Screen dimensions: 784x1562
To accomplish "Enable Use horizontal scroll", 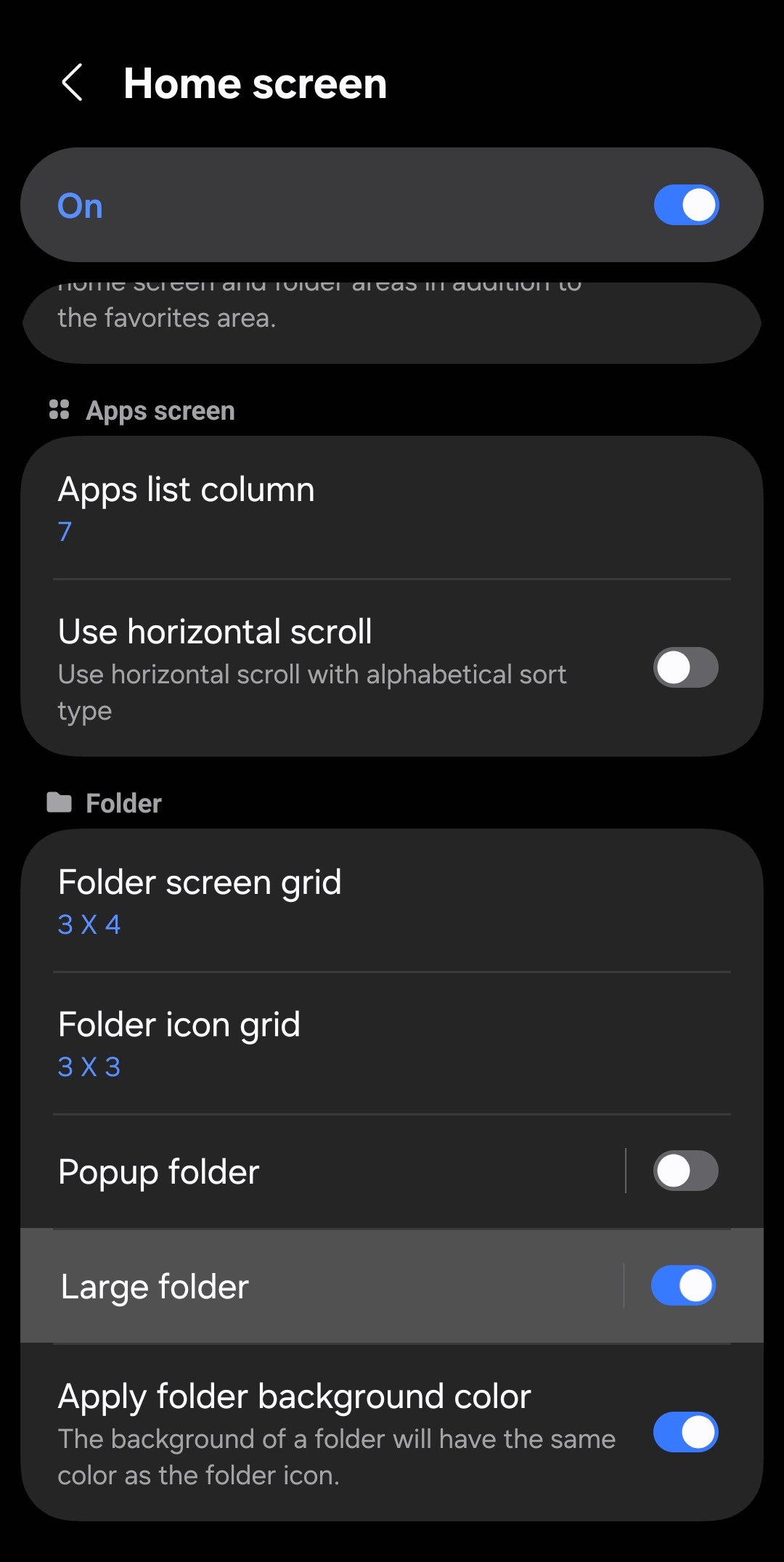I will (x=685, y=667).
